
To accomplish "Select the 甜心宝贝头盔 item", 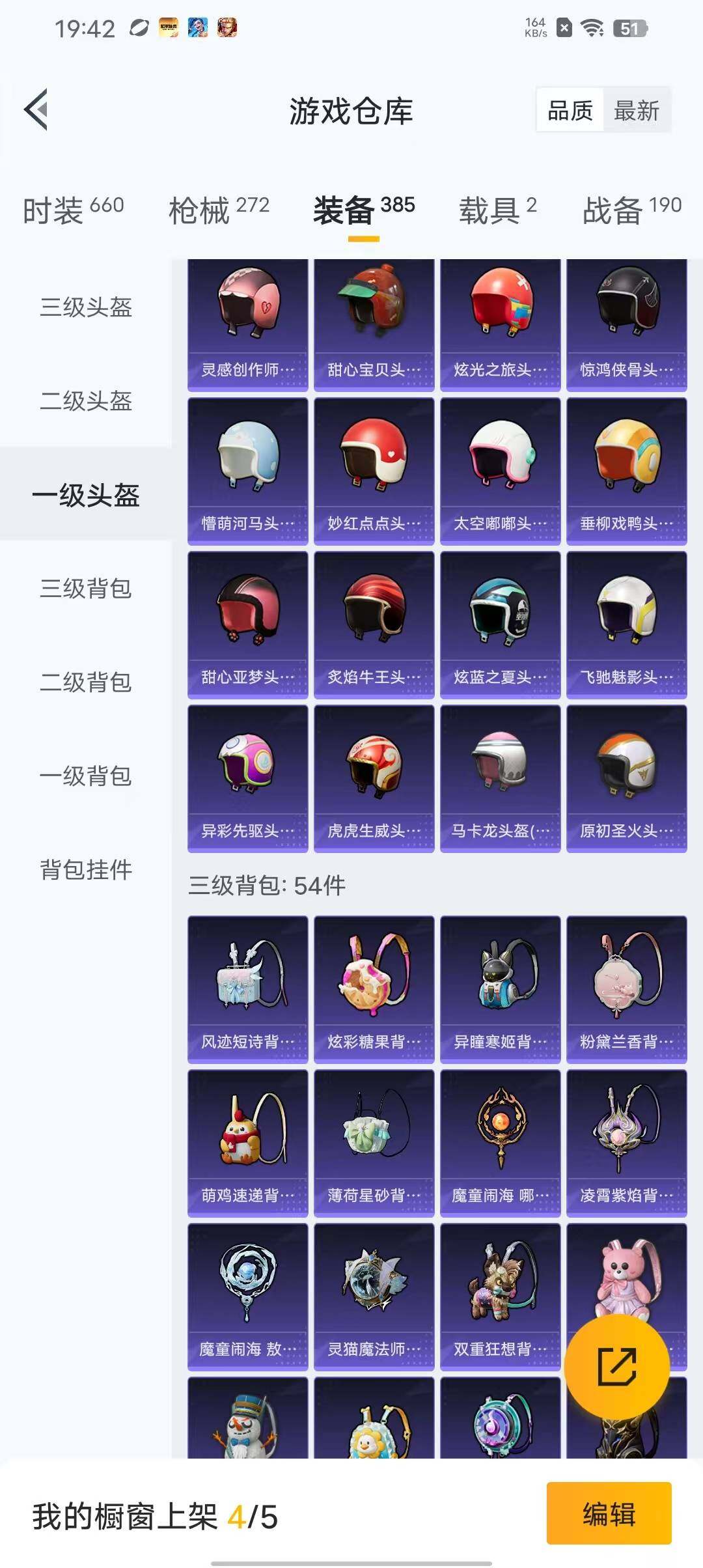I will (374, 319).
